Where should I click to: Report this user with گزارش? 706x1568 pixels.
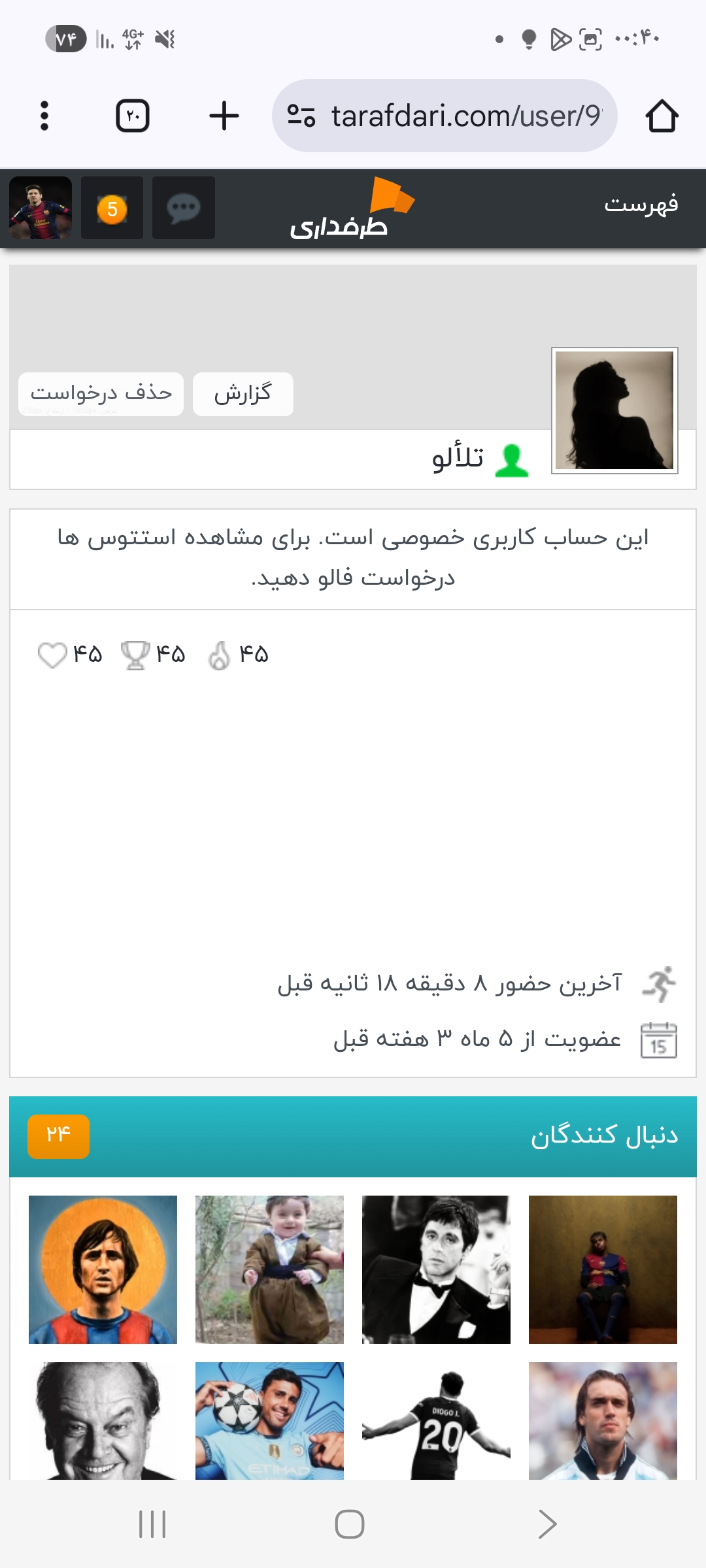click(243, 393)
